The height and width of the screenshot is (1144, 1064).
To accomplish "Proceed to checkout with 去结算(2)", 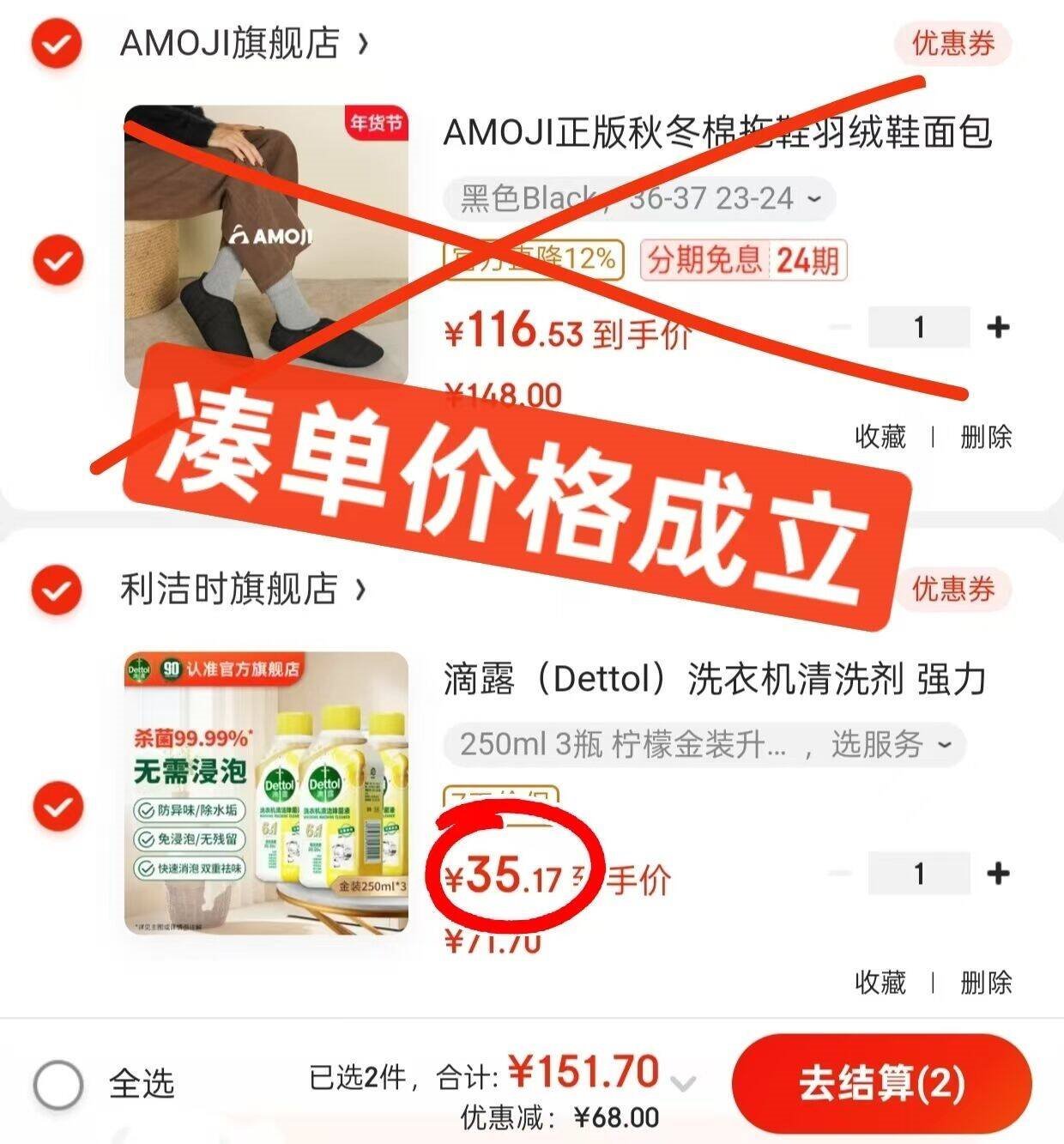I will click(x=882, y=1084).
